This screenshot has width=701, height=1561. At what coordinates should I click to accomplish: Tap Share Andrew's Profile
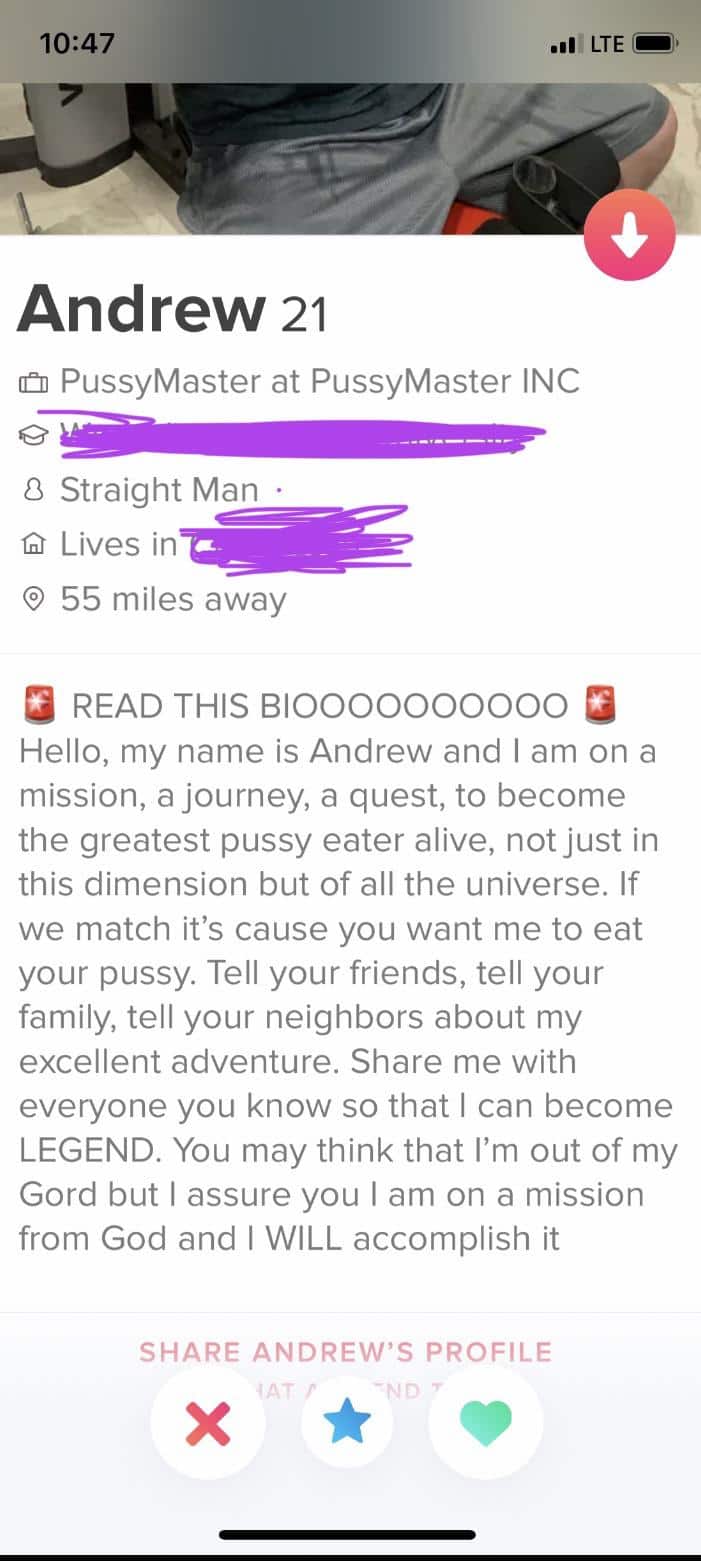coord(346,1352)
